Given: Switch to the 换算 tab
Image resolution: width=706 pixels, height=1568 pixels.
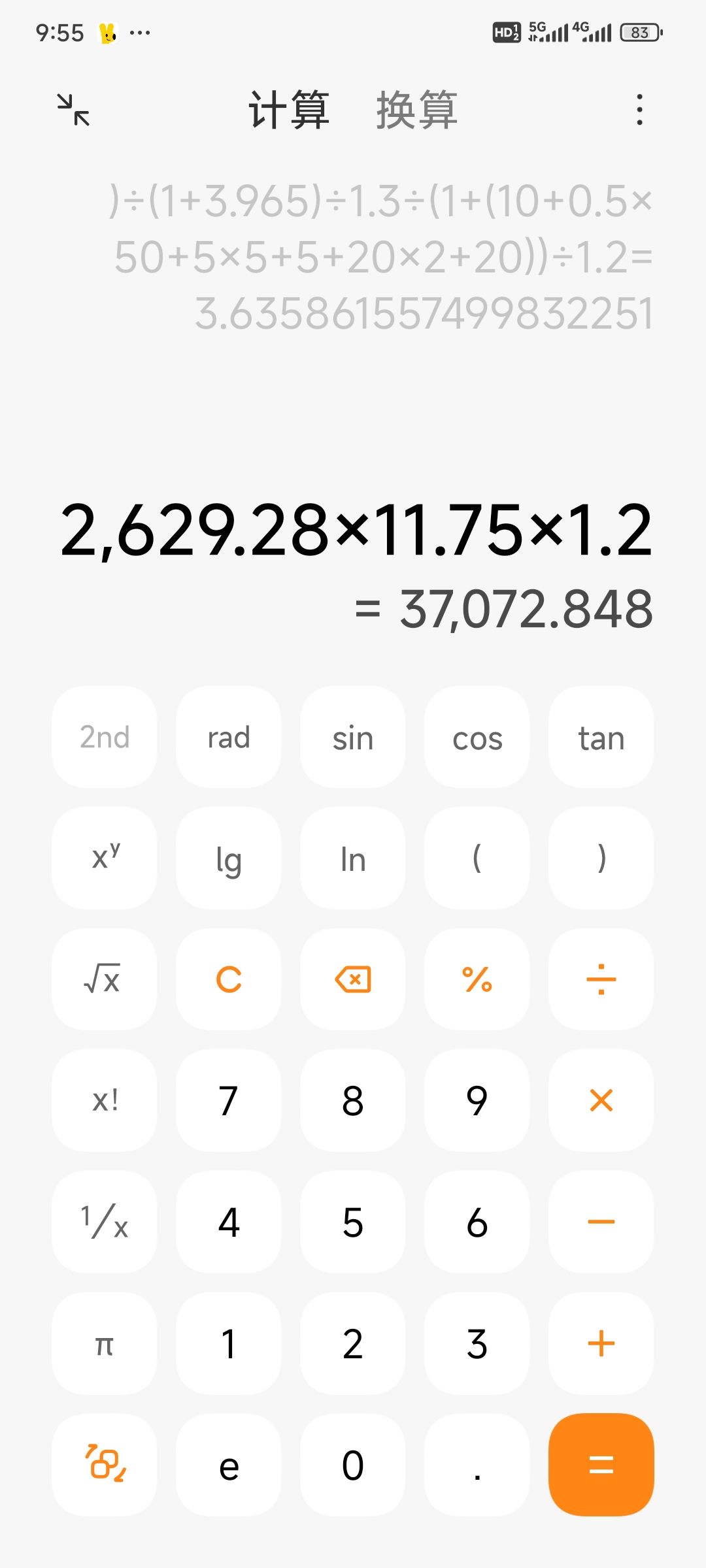Looking at the screenshot, I should pyautogui.click(x=416, y=110).
